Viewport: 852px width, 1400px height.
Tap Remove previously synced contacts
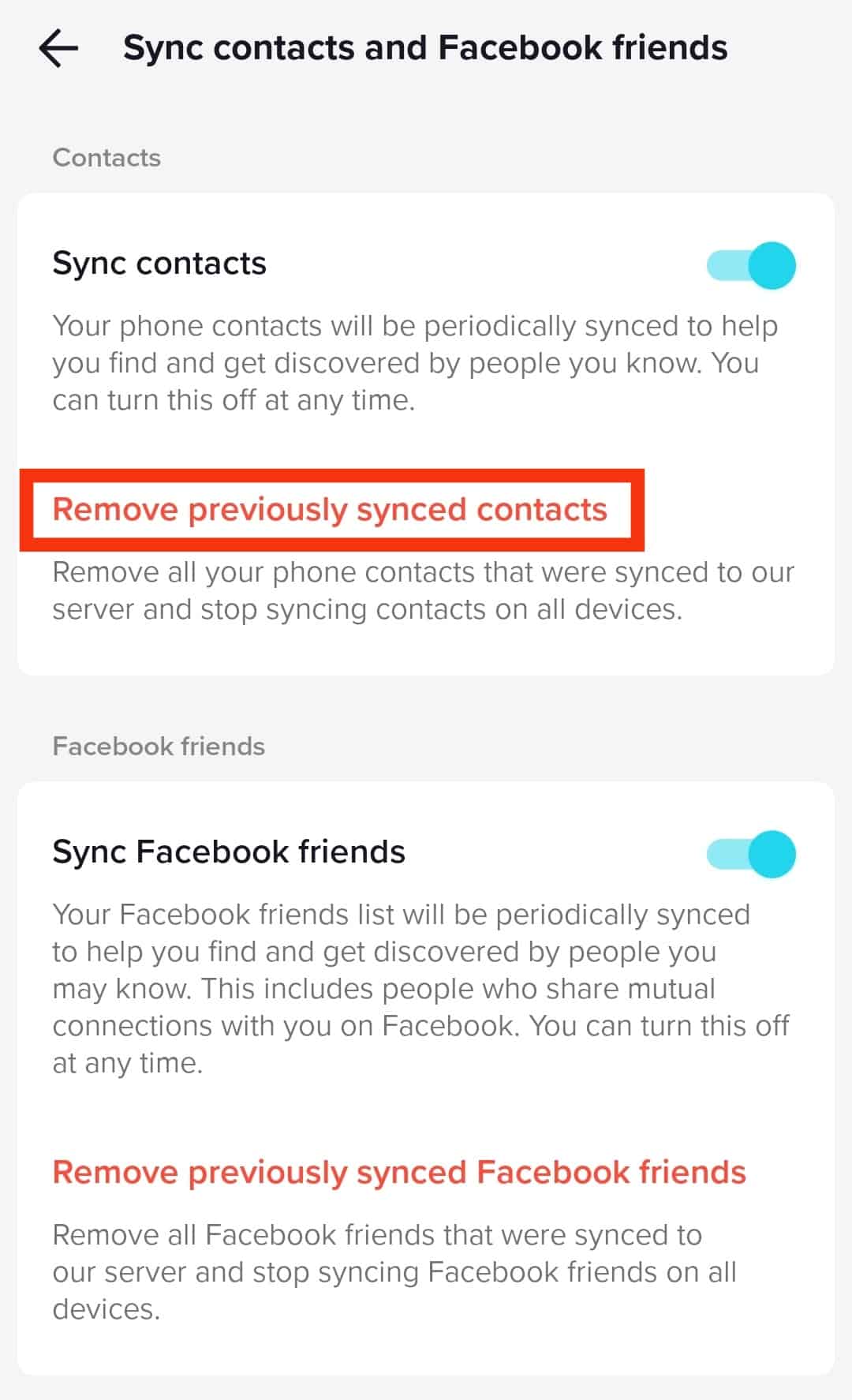[x=330, y=510]
